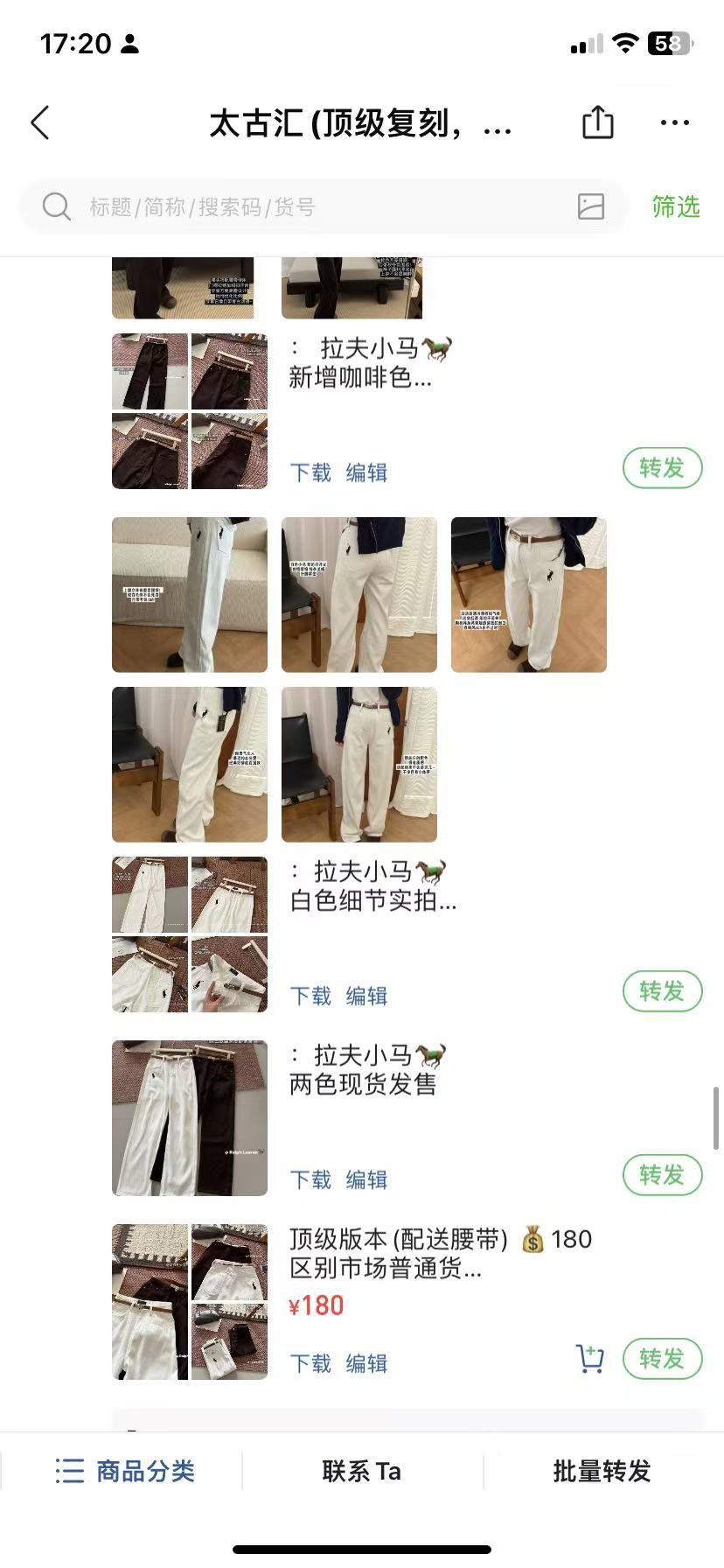Open the 筛选 filter
The height and width of the screenshot is (1568, 724).
(676, 206)
